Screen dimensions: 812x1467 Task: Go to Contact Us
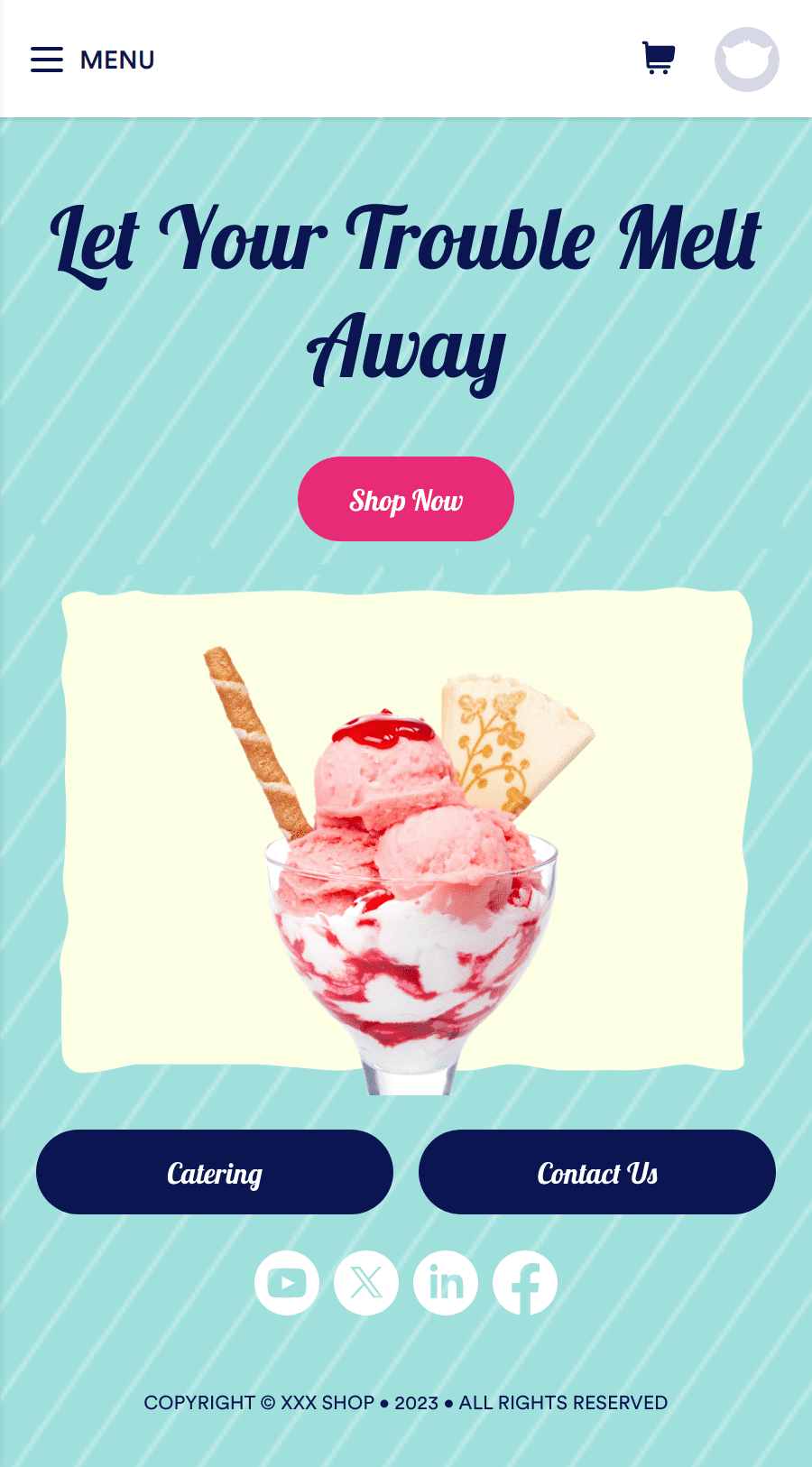click(597, 1172)
